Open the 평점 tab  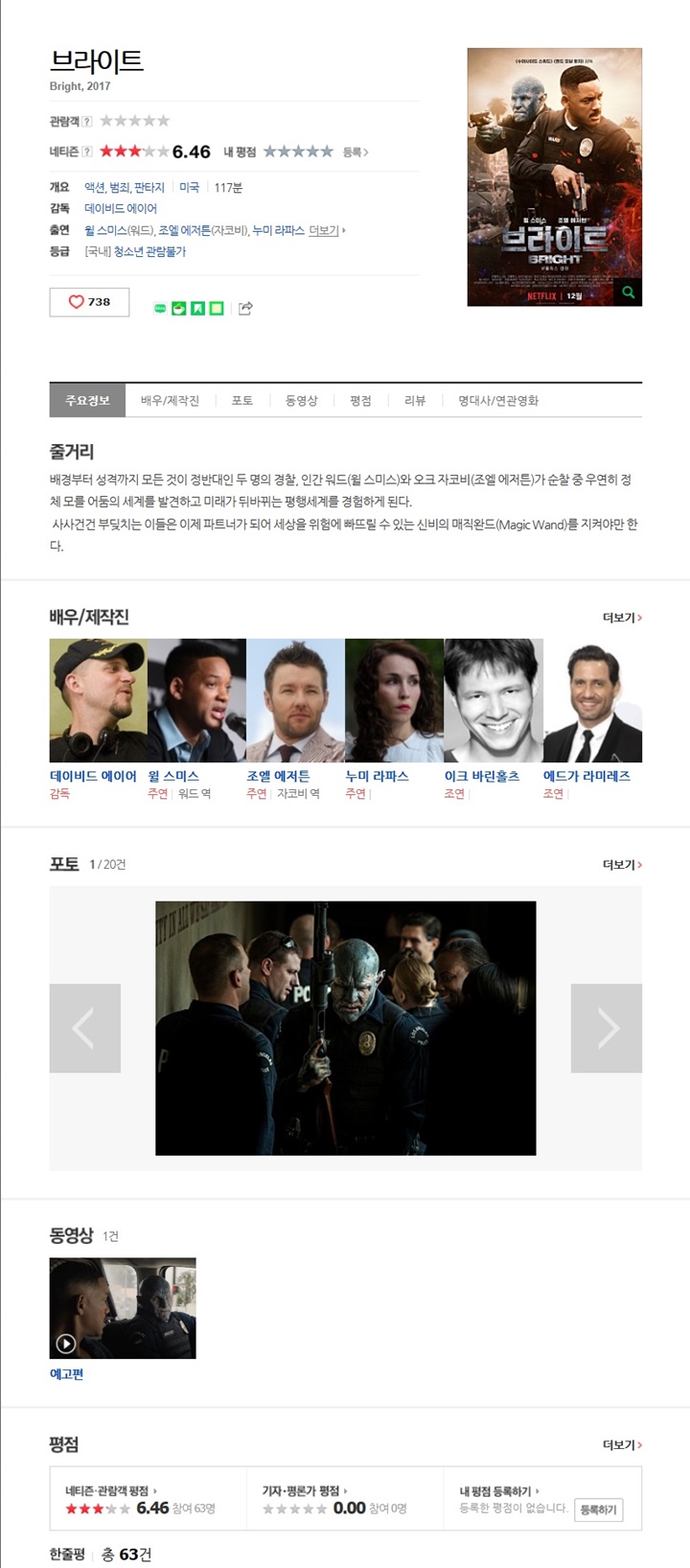point(360,401)
